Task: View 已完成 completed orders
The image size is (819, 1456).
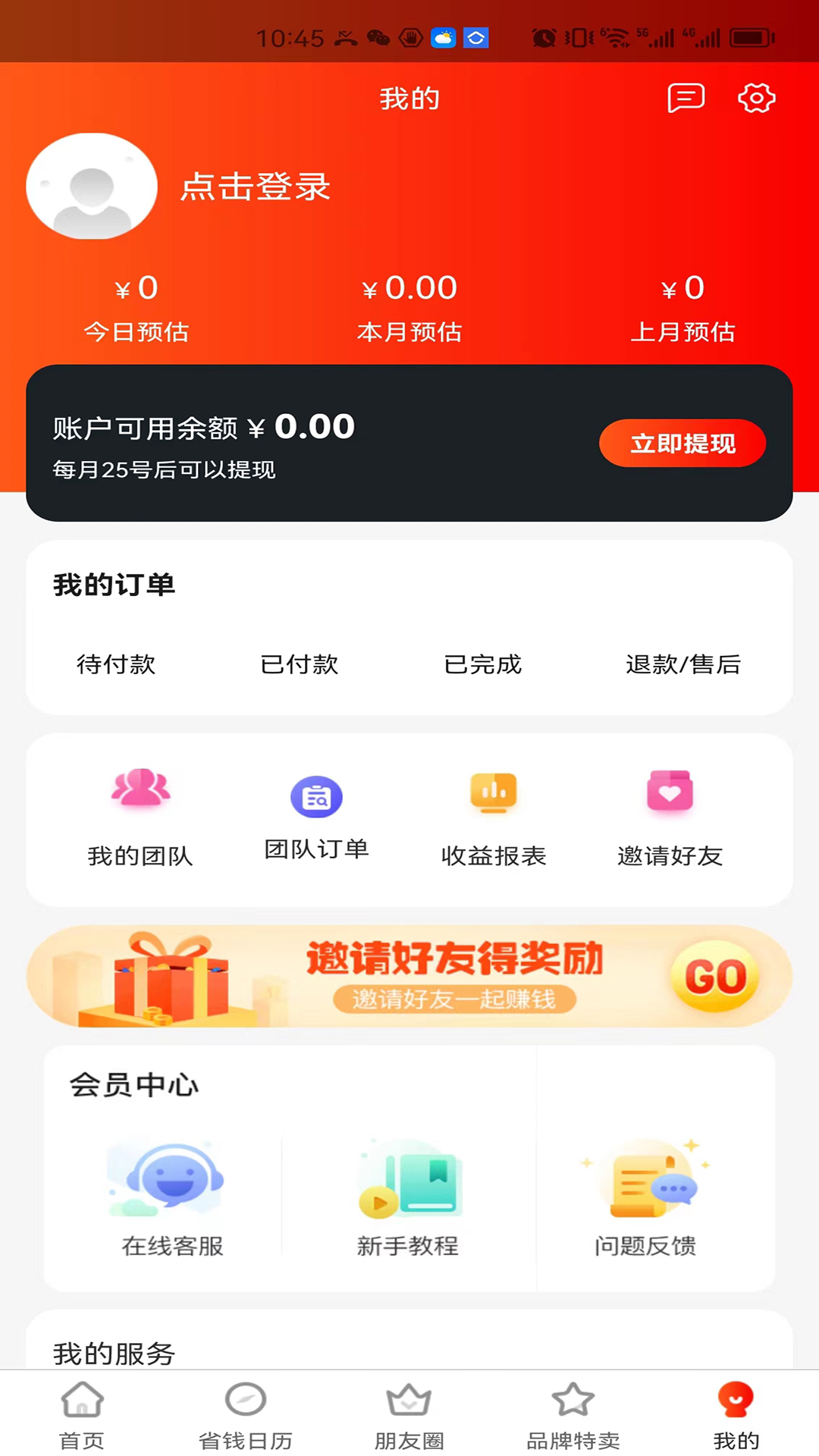Action: pos(483,664)
